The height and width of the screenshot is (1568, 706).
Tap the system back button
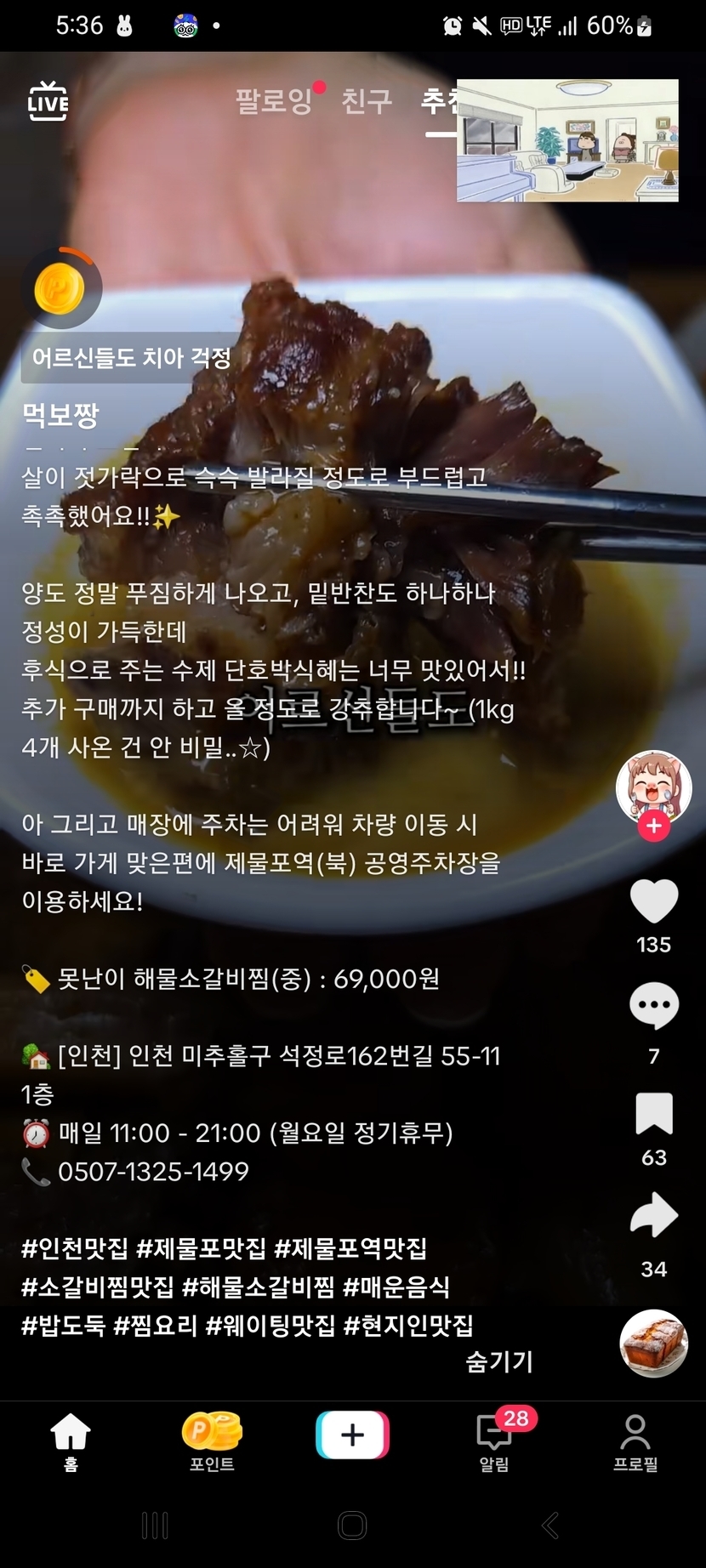click(550, 1525)
